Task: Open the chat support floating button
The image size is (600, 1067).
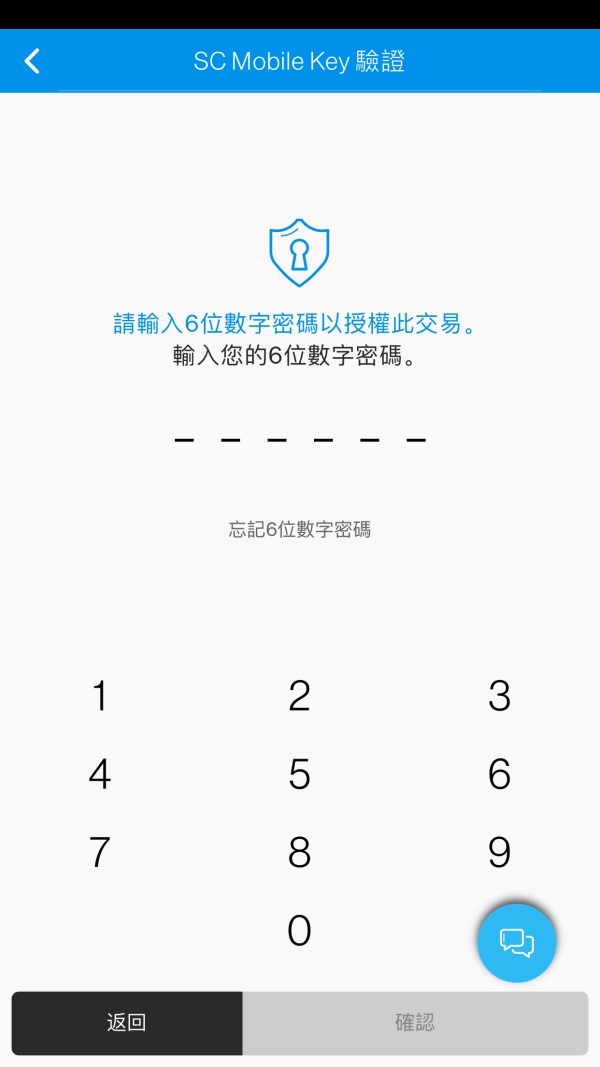Action: click(x=516, y=941)
